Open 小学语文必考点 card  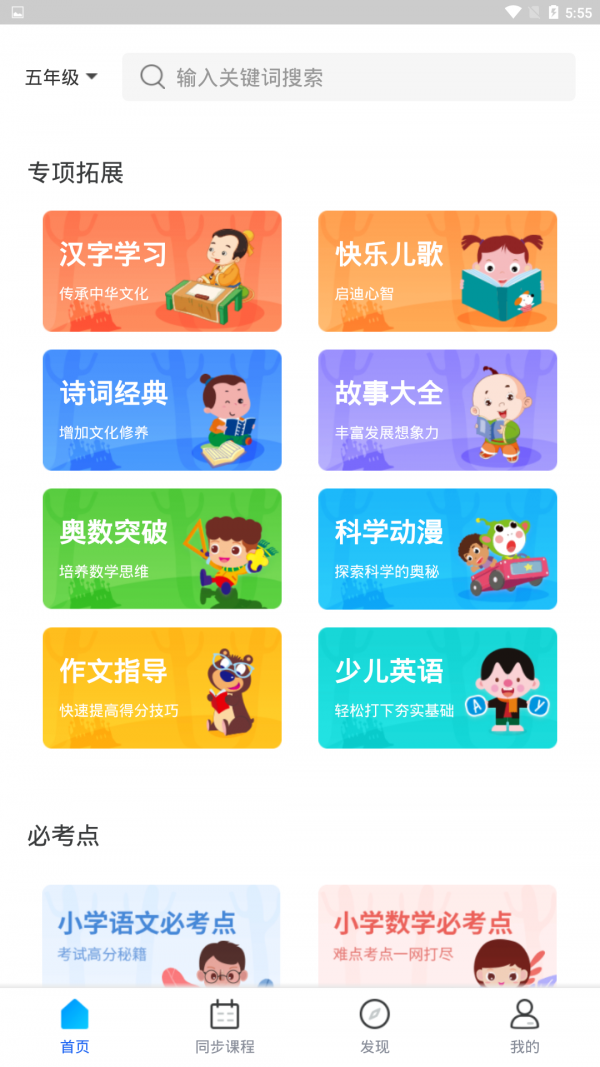click(x=162, y=935)
